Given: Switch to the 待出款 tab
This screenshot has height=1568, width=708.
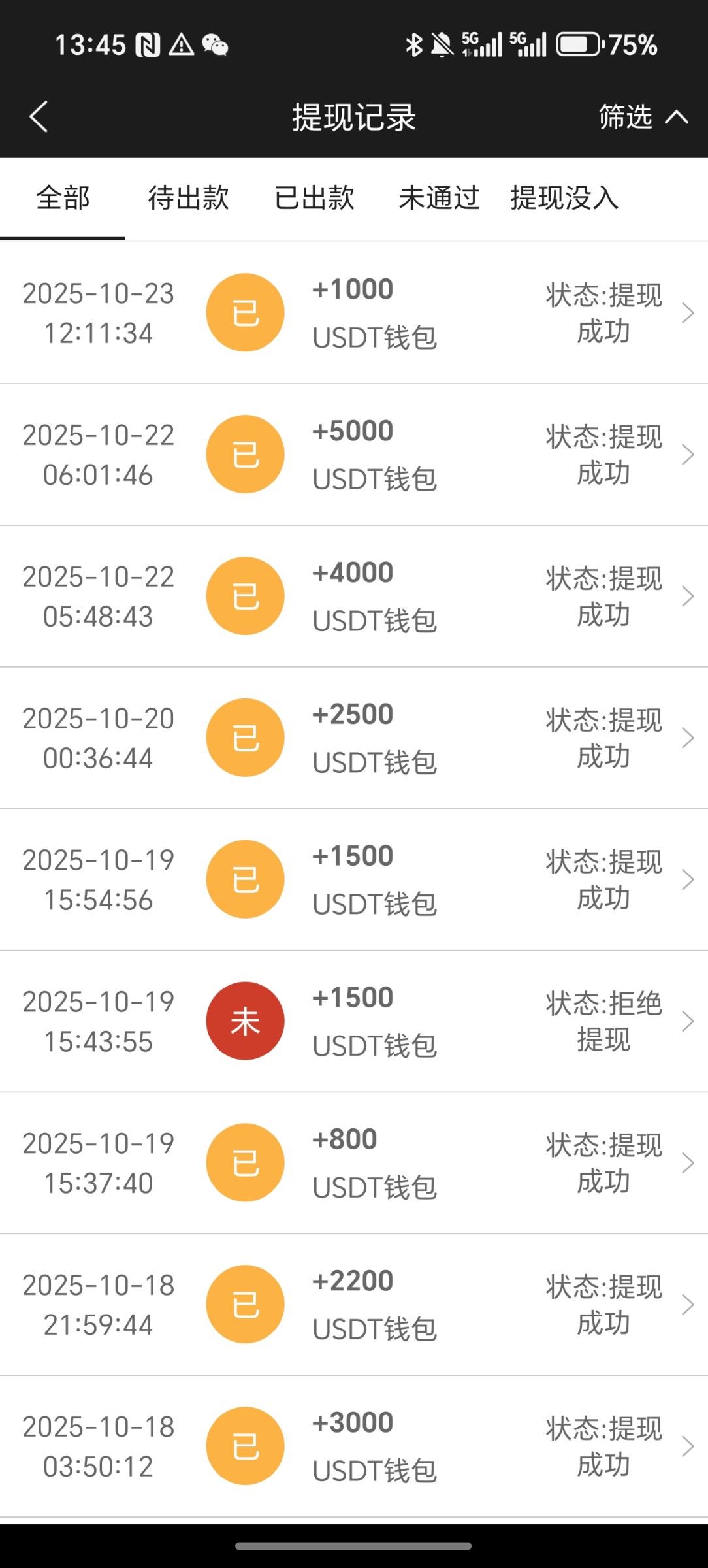Looking at the screenshot, I should click(x=188, y=198).
